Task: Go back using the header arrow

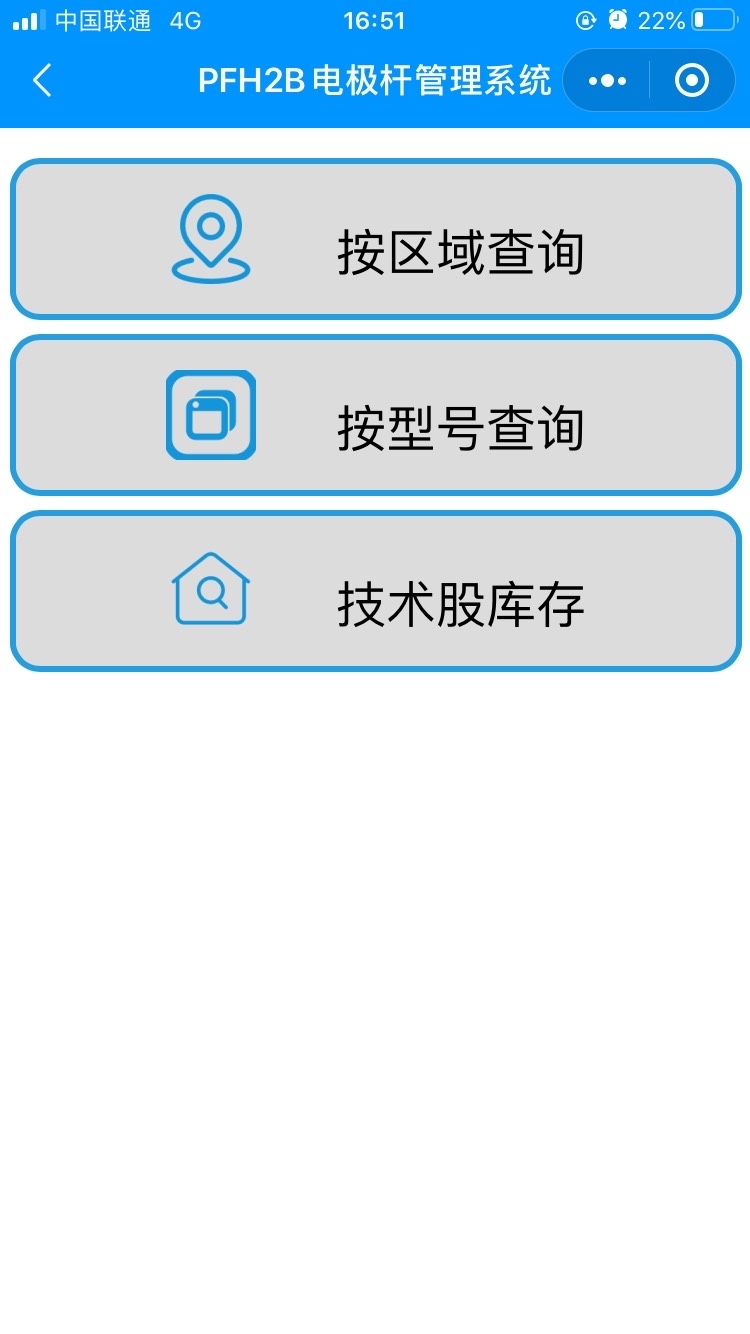Action: point(42,80)
